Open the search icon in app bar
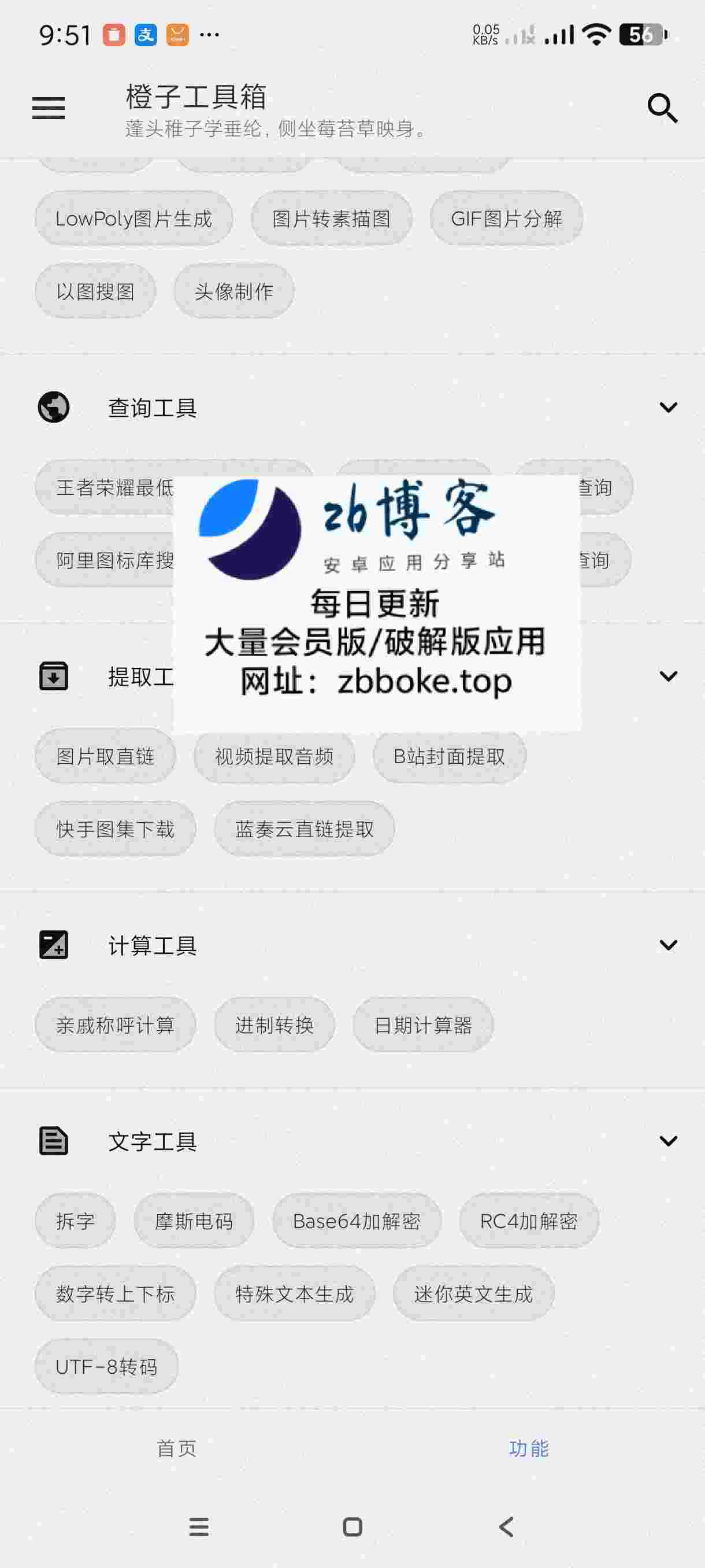The image size is (705, 1568). (662, 108)
